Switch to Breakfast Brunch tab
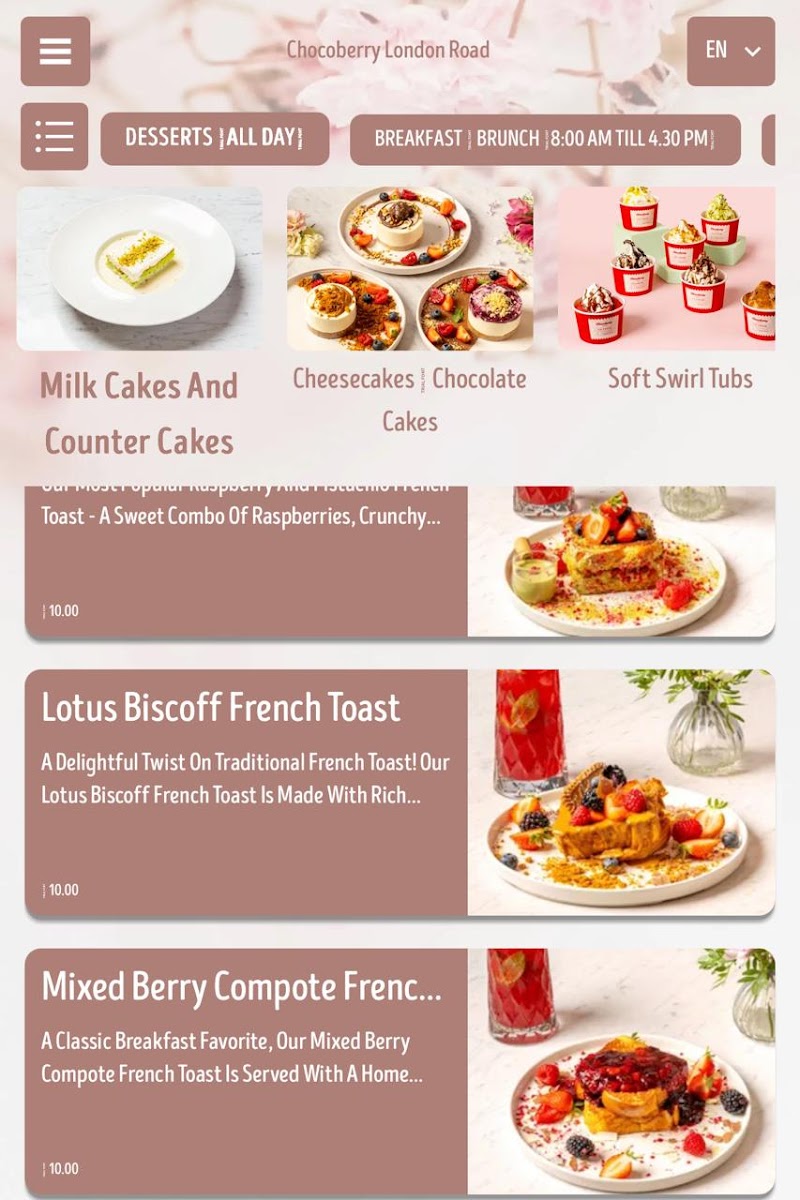 [545, 139]
